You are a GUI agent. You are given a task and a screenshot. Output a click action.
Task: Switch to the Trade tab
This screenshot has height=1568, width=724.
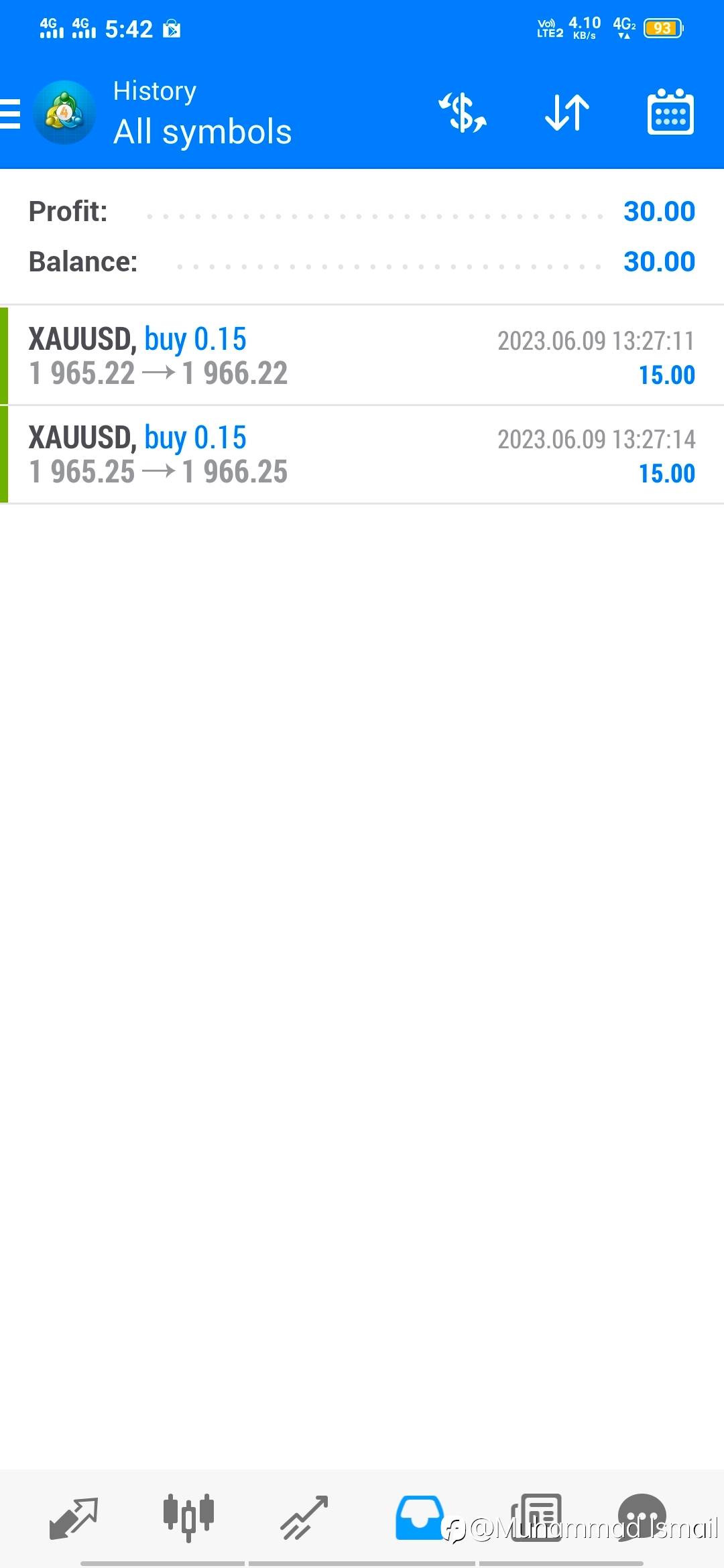click(x=304, y=1518)
